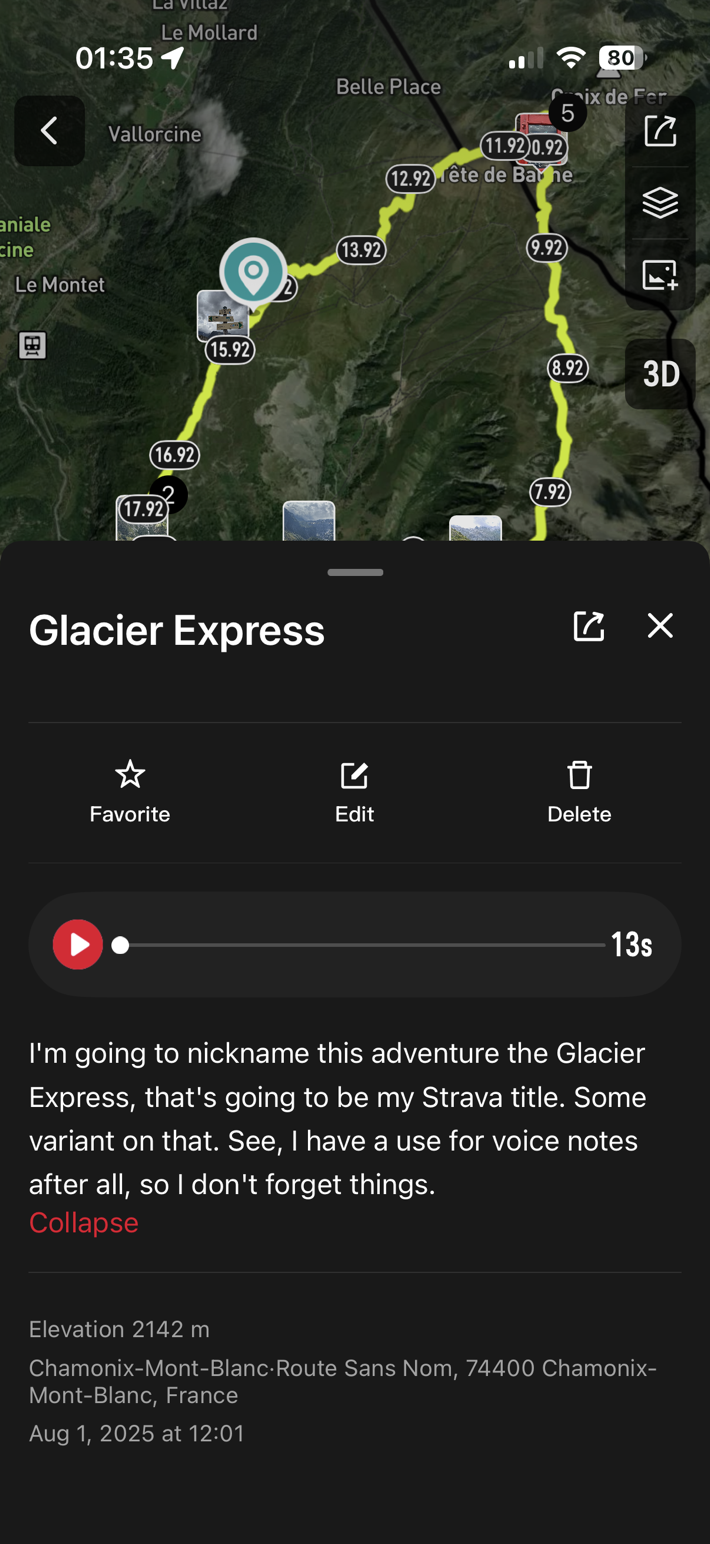Share the route from the map toolbar
The width and height of the screenshot is (710, 1544).
point(660,131)
